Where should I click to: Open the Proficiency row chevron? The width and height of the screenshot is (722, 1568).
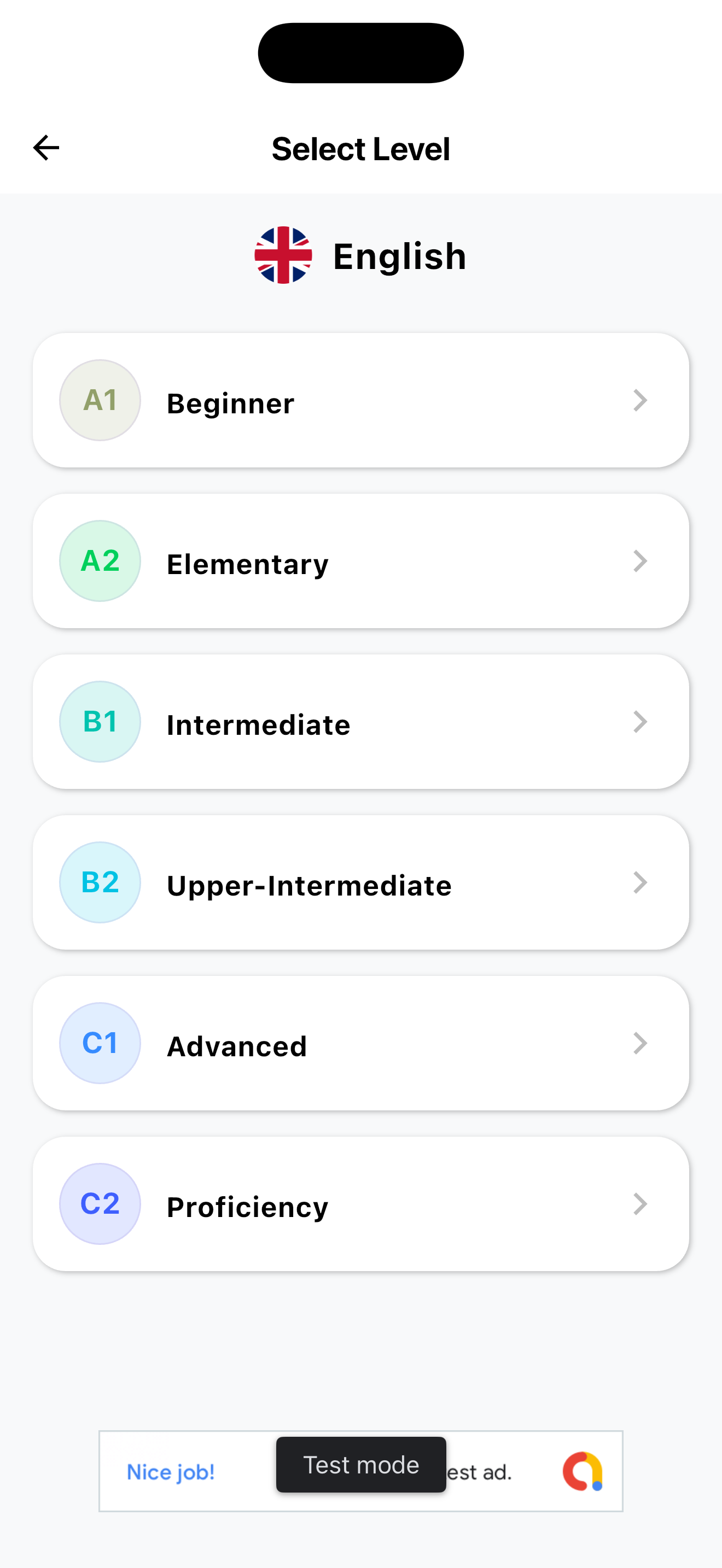point(641,1203)
